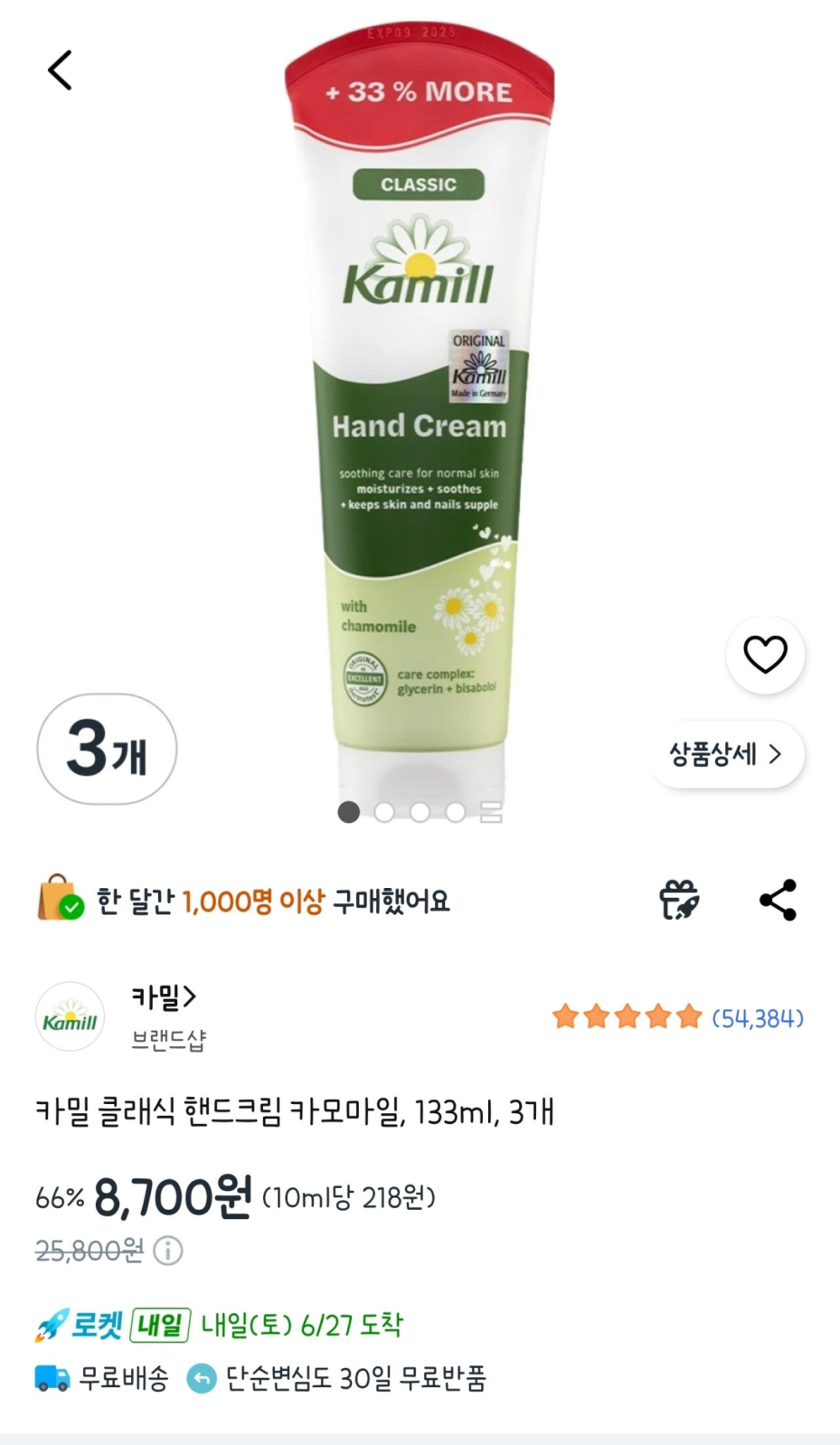The height and width of the screenshot is (1445, 840).
Task: View the 54,384 star reviews
Action: (x=677, y=1017)
